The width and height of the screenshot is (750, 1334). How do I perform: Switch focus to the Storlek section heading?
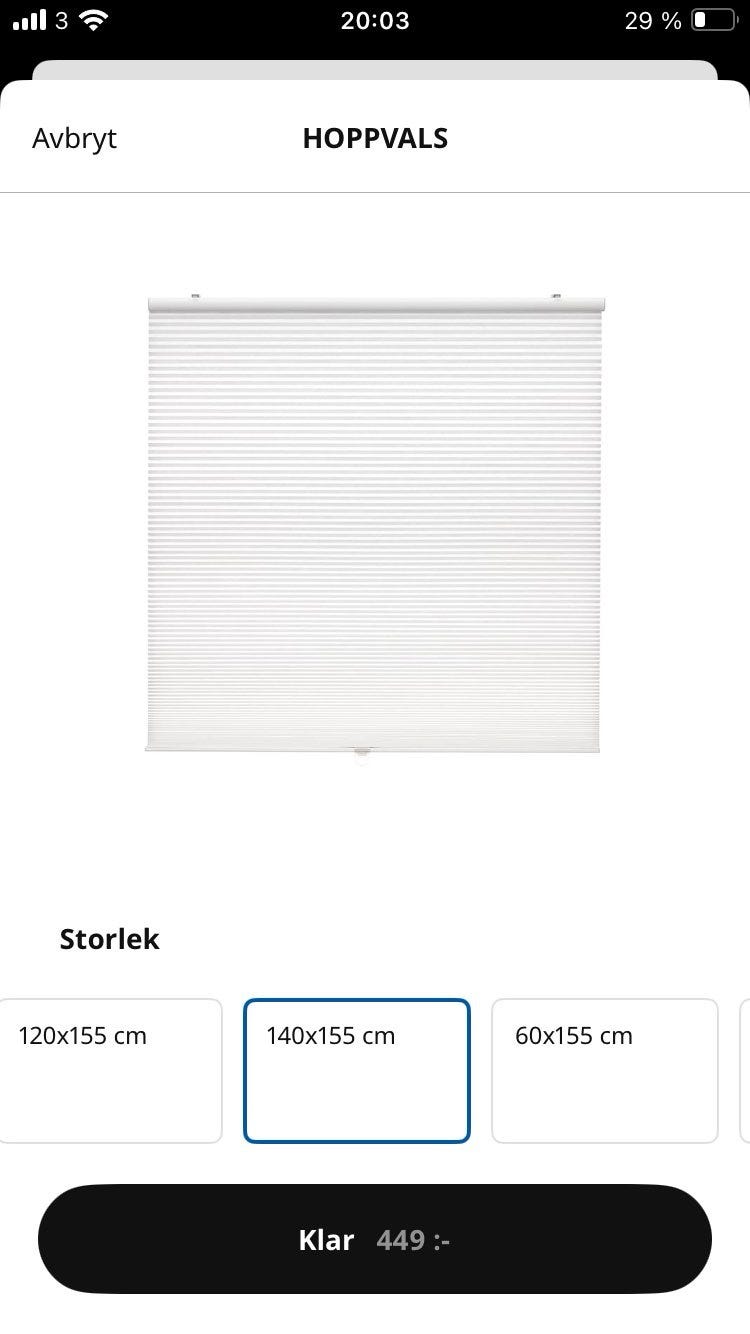click(109, 939)
